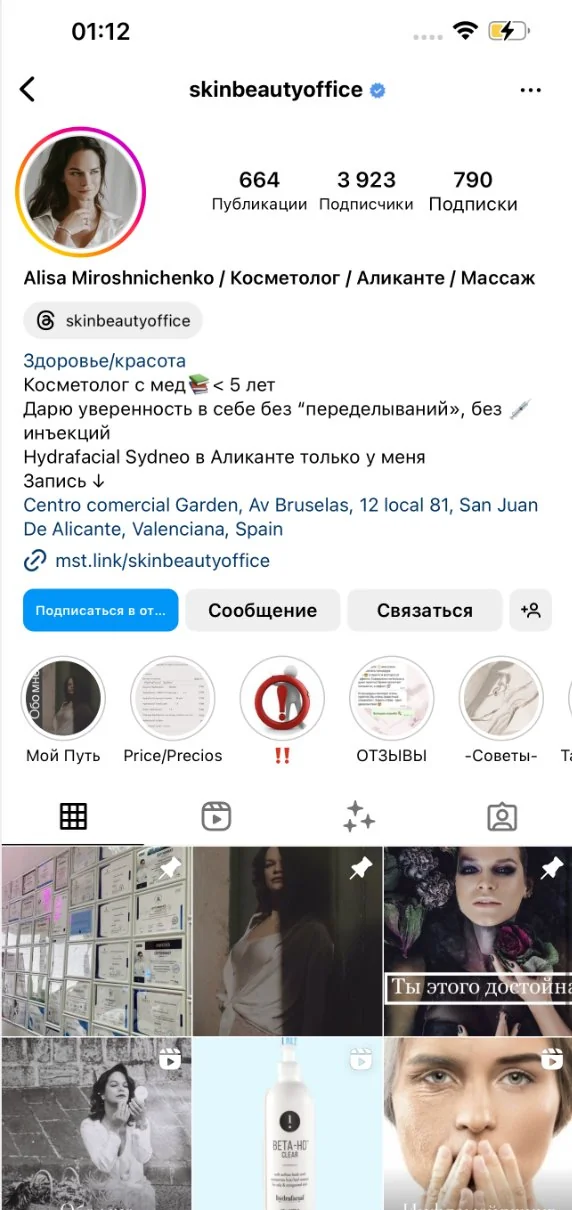
Task: View the 3 923 Подписчики list
Action: click(x=366, y=190)
